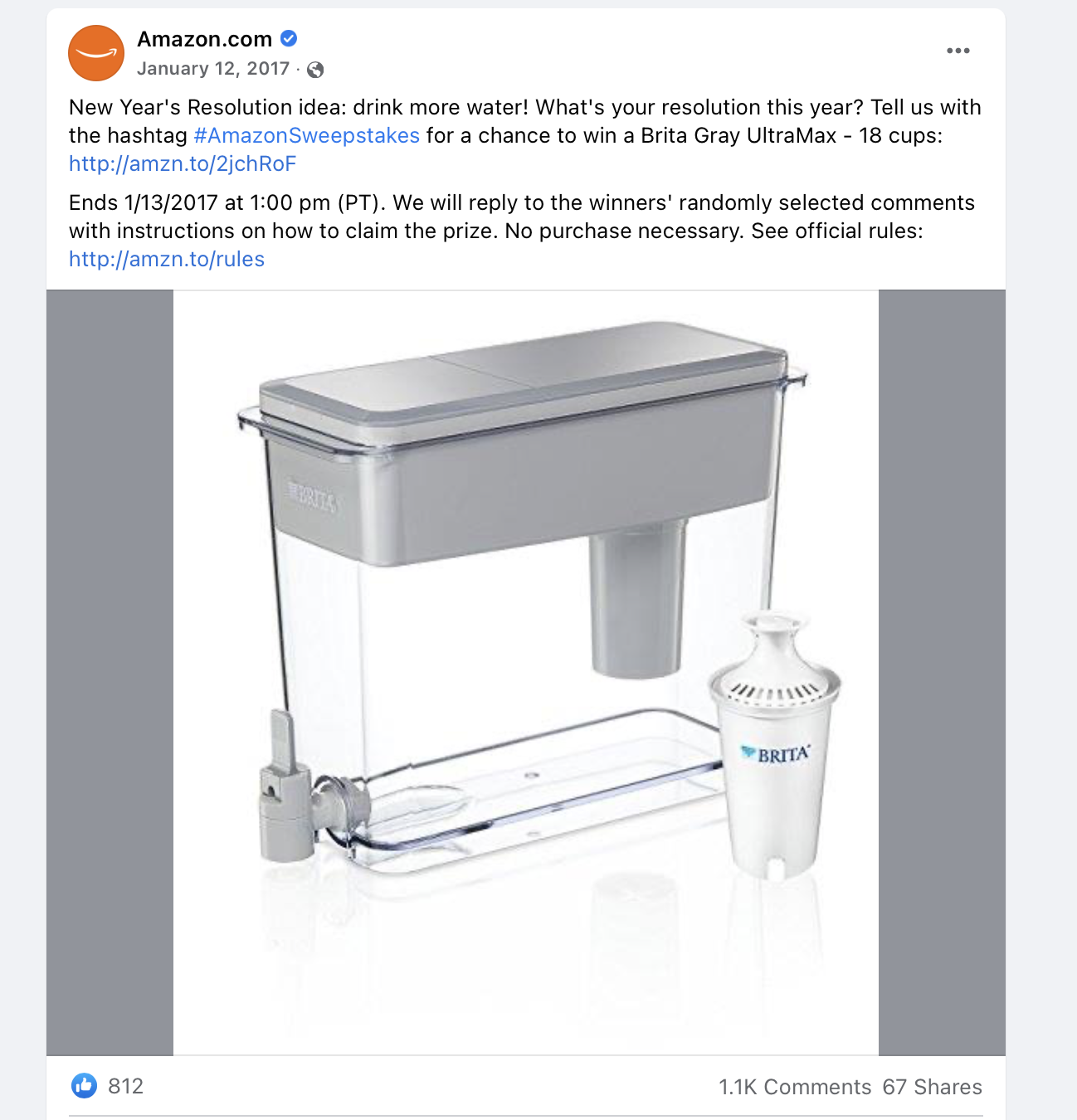
Task: Open the Amazon.com page name link
Action: click(204, 39)
